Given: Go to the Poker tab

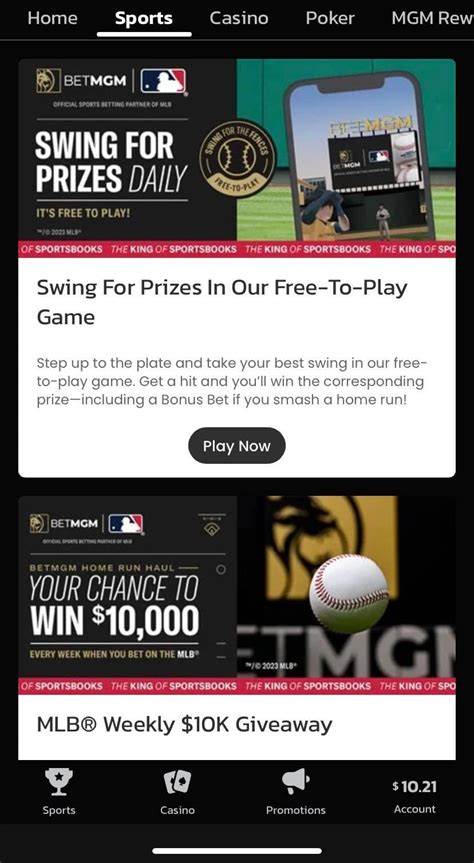Looking at the screenshot, I should click(x=330, y=18).
